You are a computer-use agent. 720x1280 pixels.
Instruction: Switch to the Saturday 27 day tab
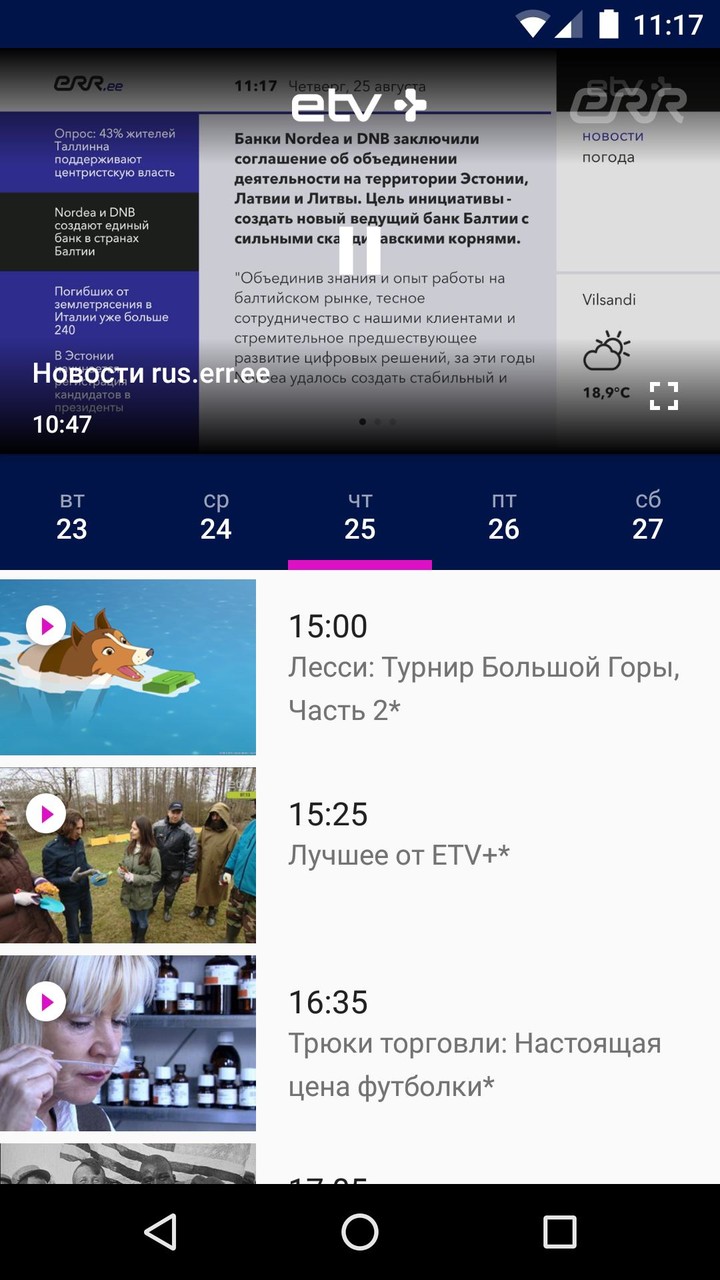(649, 515)
